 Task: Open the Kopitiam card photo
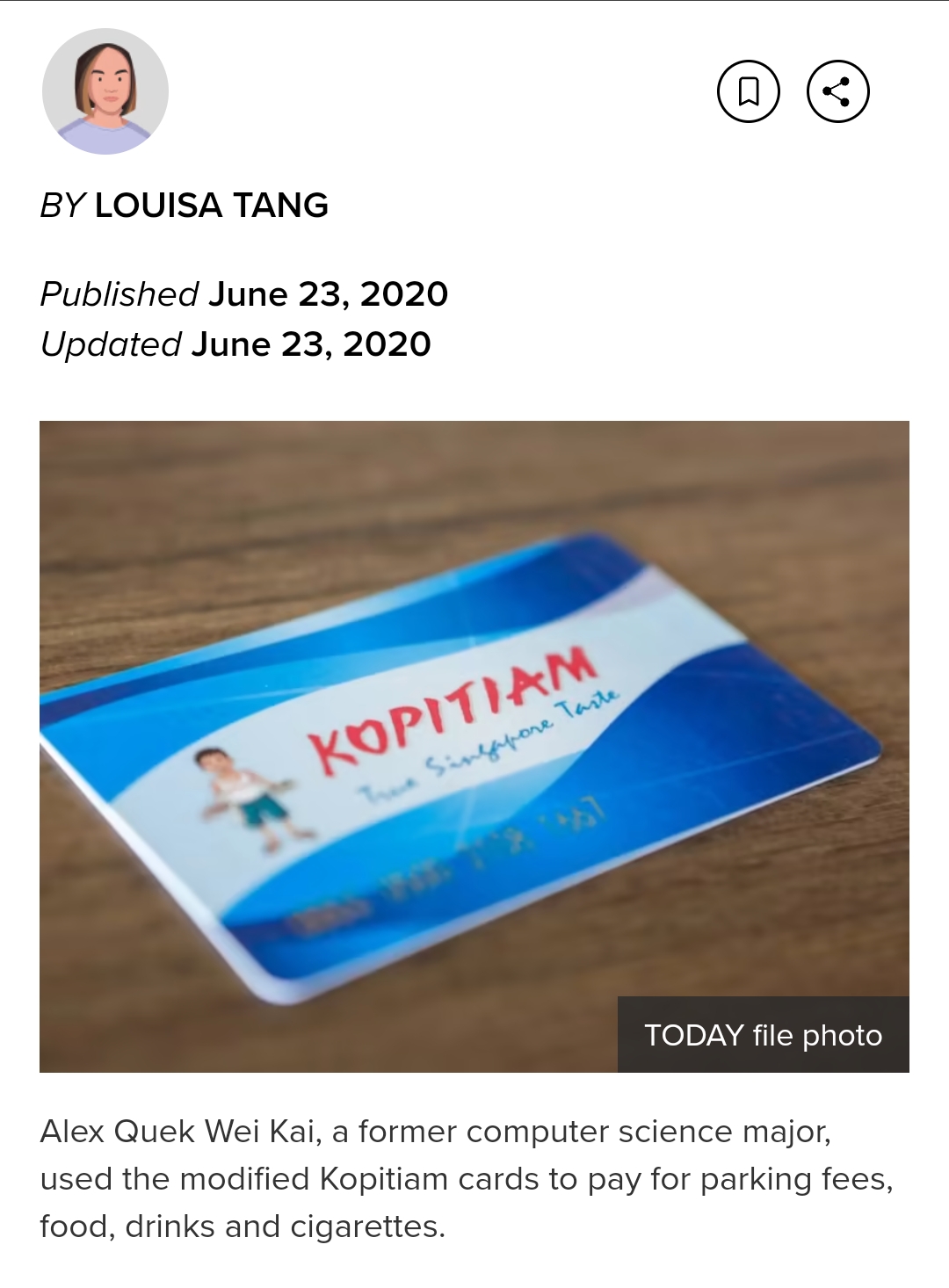[x=474, y=747]
